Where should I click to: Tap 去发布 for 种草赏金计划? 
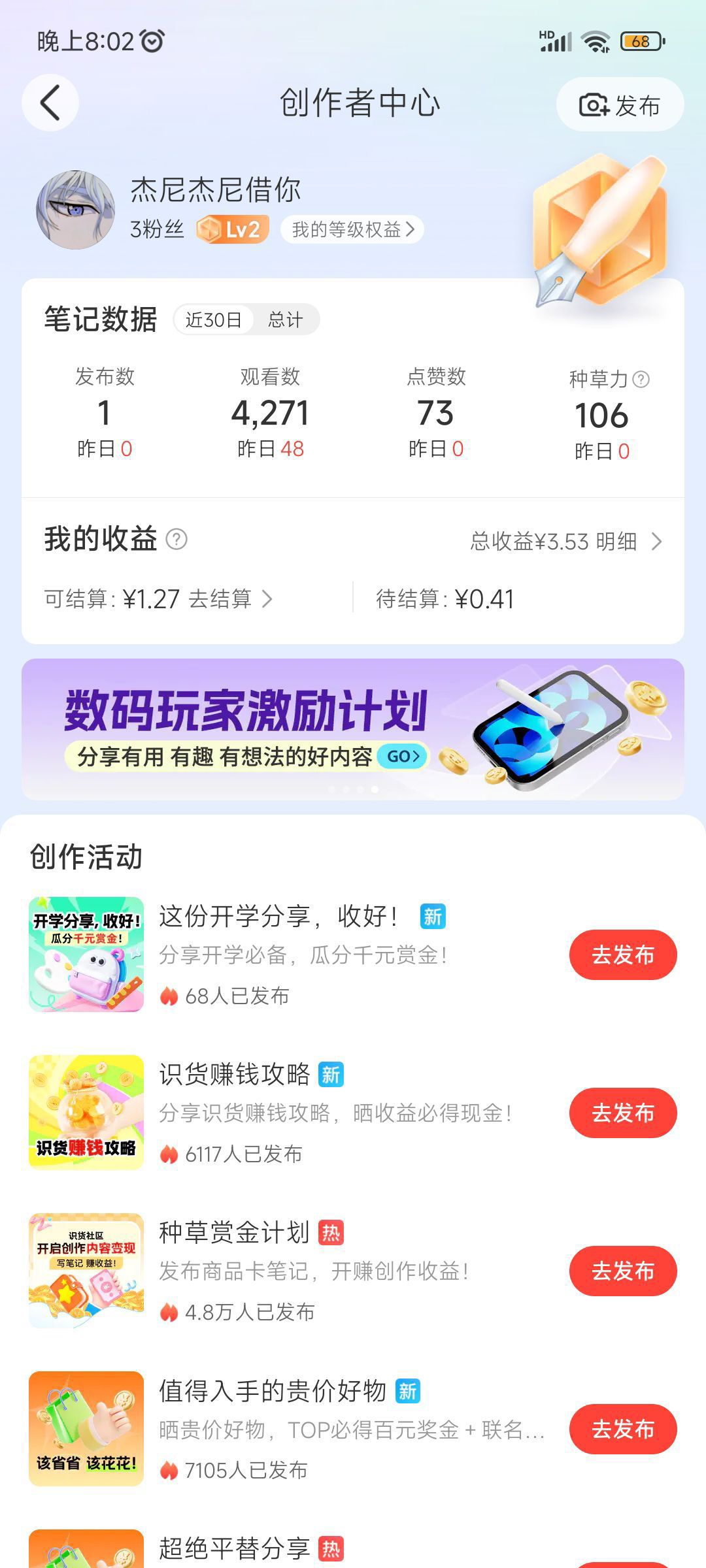pyautogui.click(x=622, y=1271)
